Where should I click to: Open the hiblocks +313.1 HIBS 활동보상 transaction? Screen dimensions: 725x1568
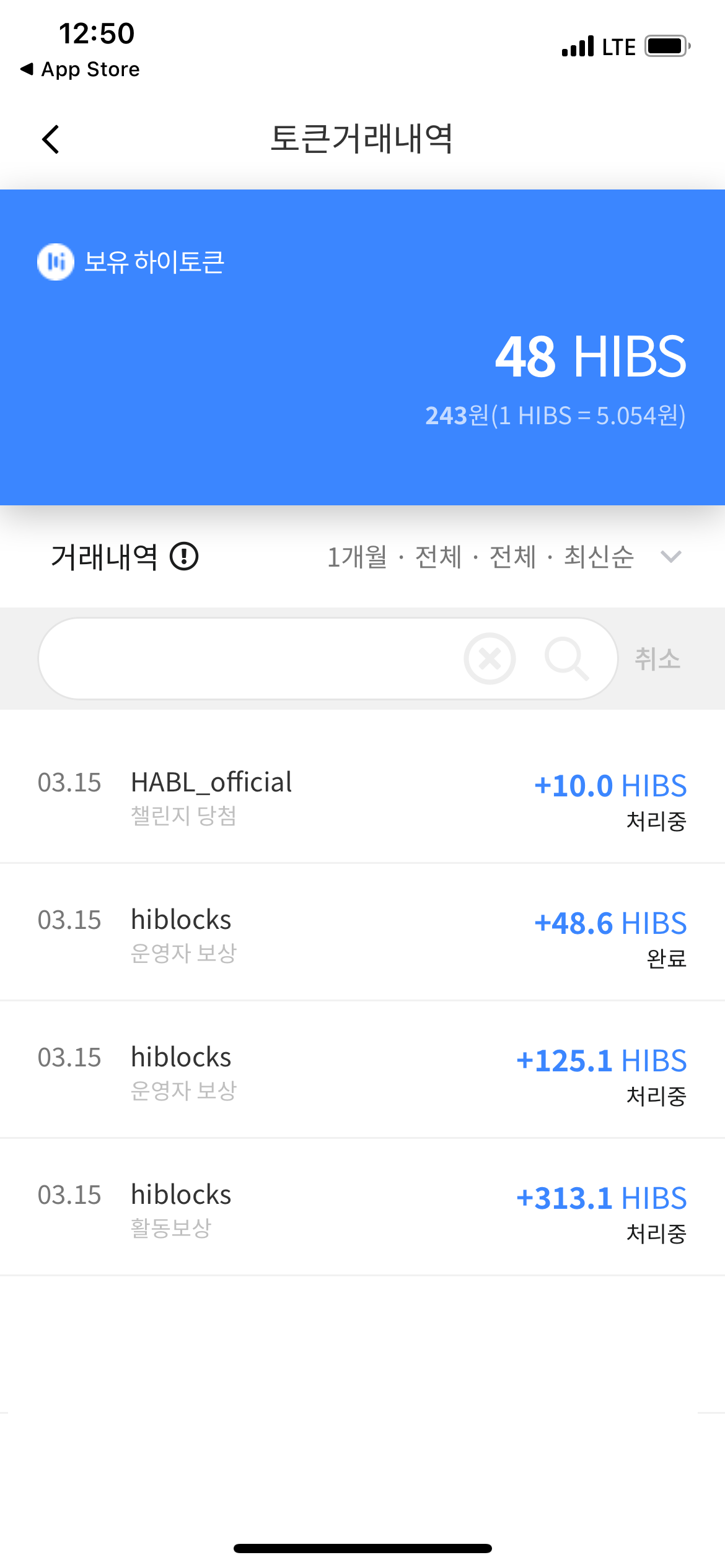362,1207
